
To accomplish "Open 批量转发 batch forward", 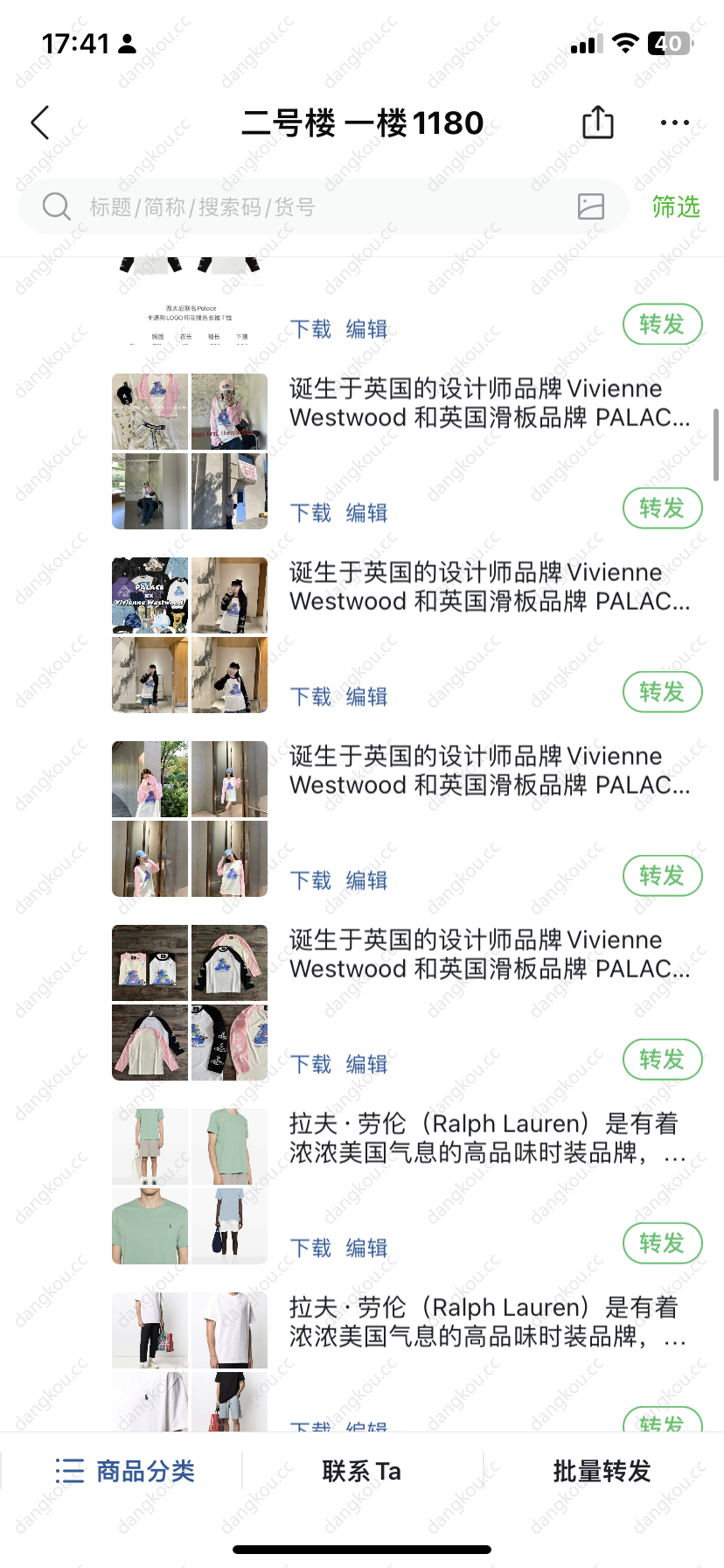I will click(602, 1471).
